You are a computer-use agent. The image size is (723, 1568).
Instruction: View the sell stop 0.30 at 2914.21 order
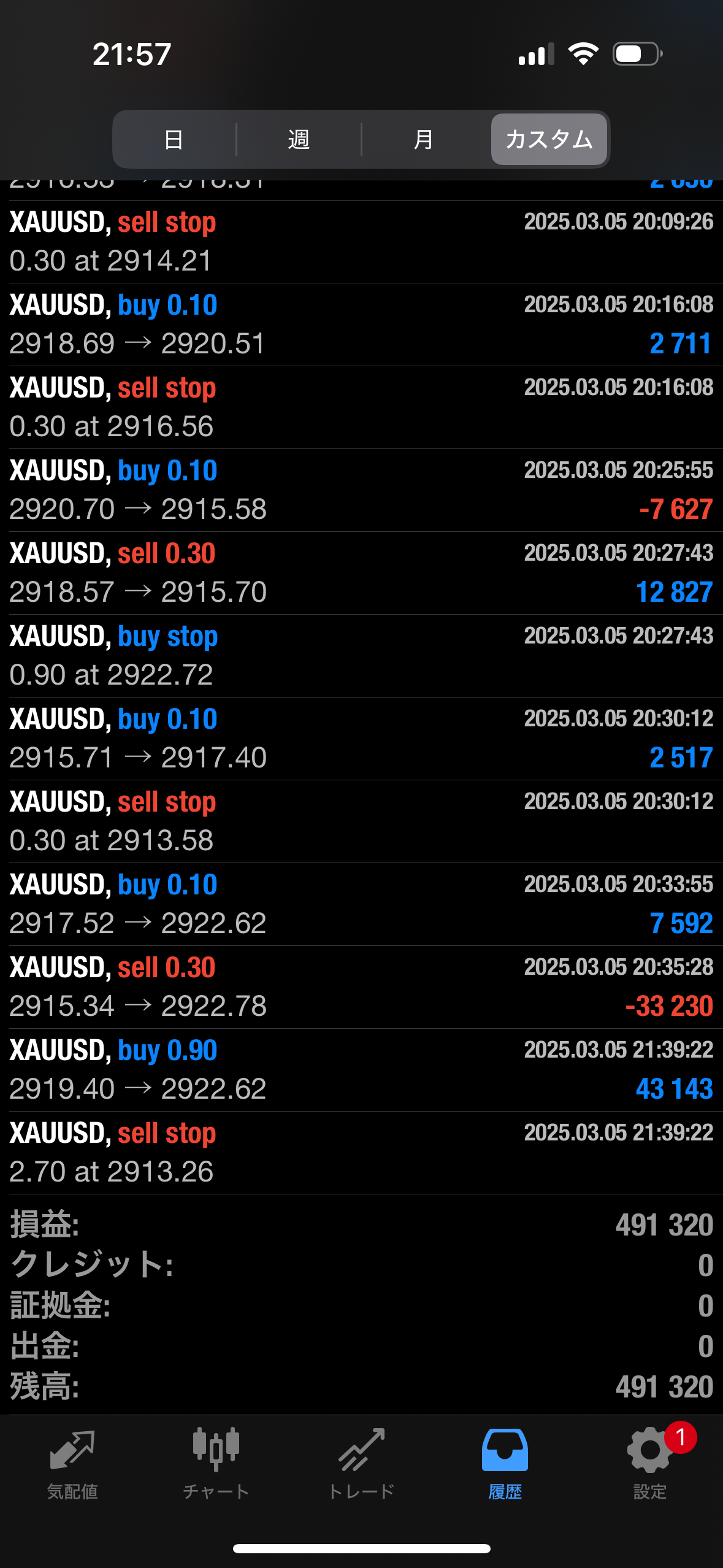(x=361, y=241)
